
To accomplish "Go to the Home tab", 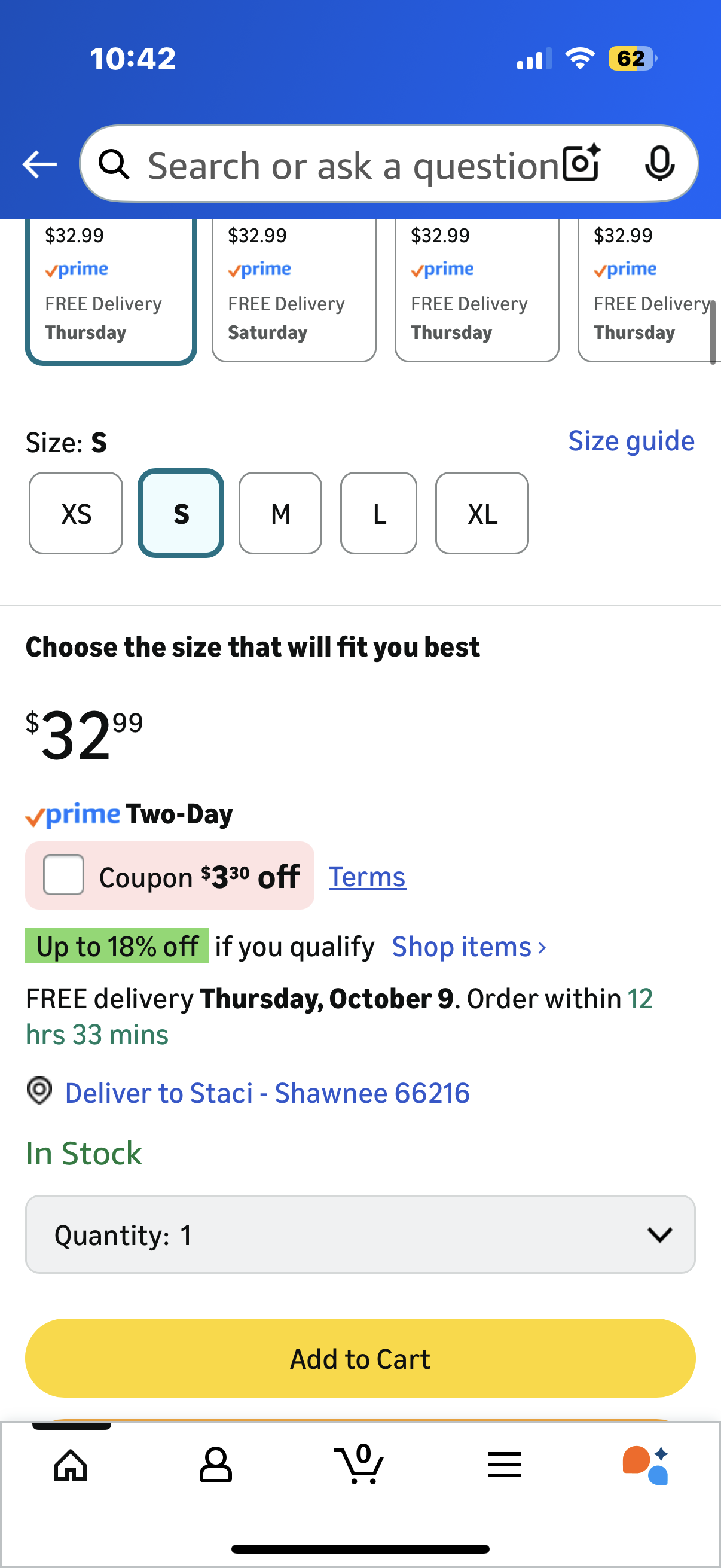I will click(71, 1465).
